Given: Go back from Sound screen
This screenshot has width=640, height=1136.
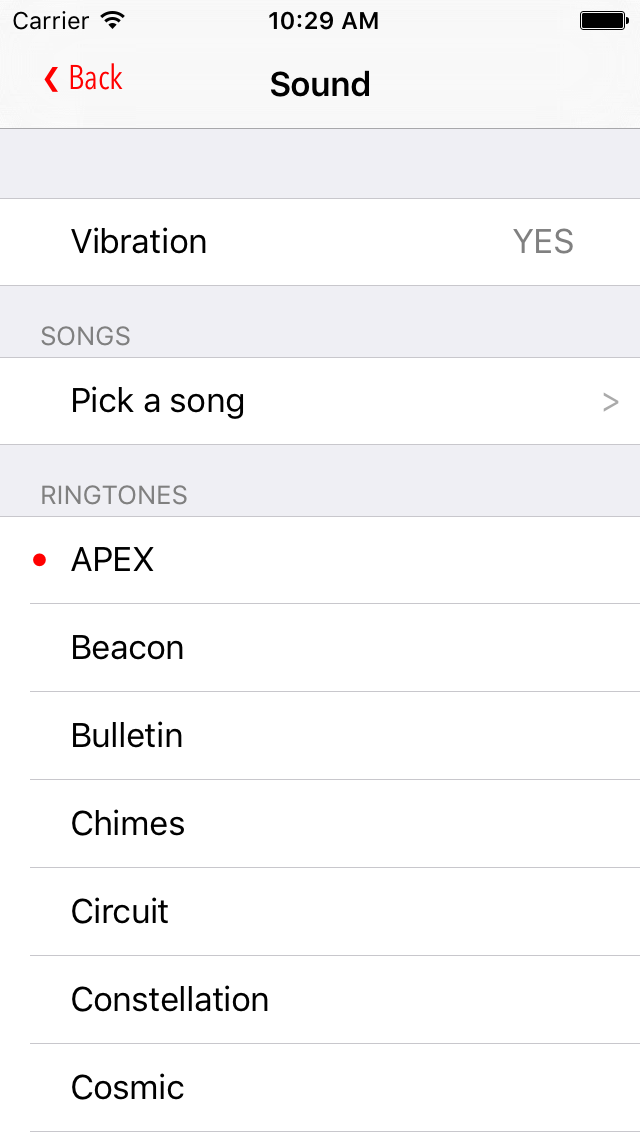Looking at the screenshot, I should tap(83, 79).
